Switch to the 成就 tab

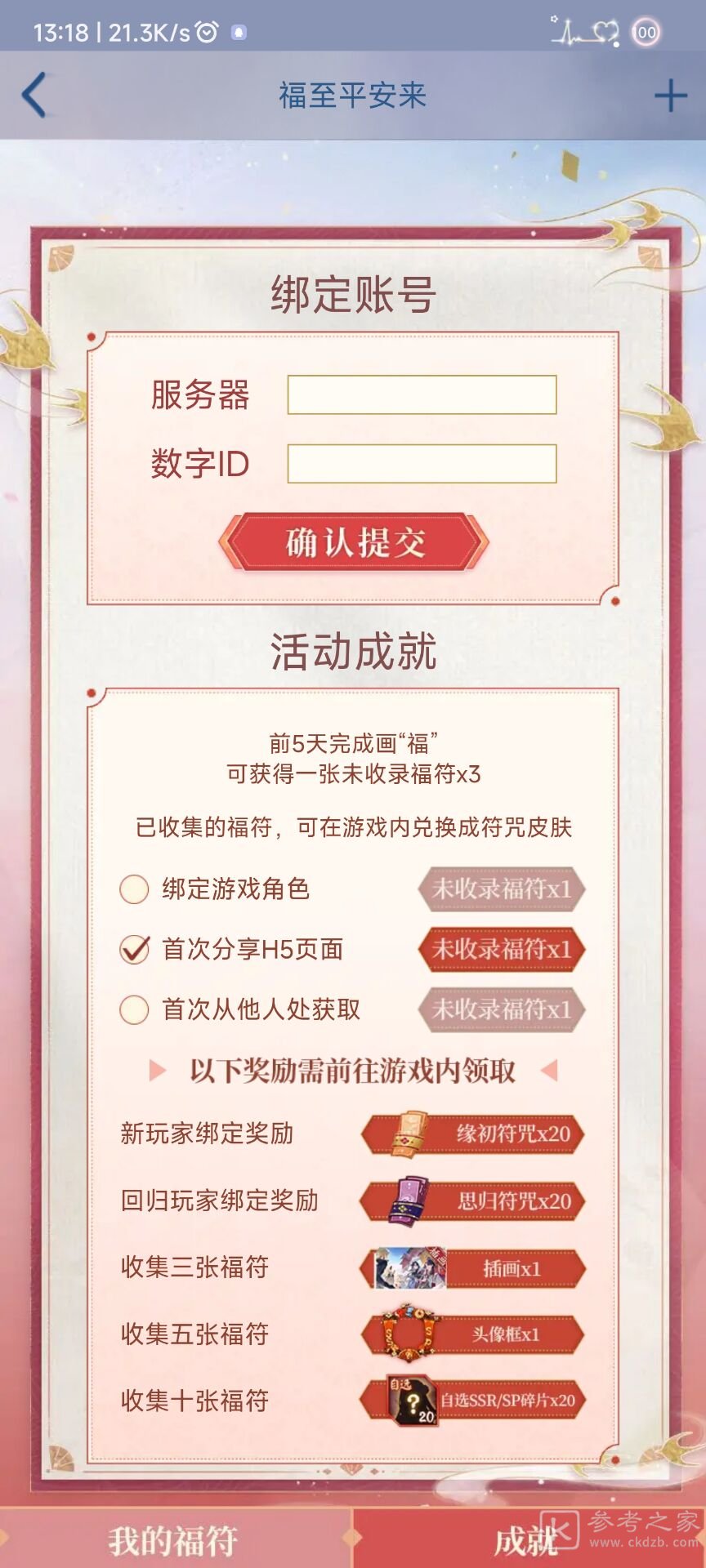click(528, 1539)
